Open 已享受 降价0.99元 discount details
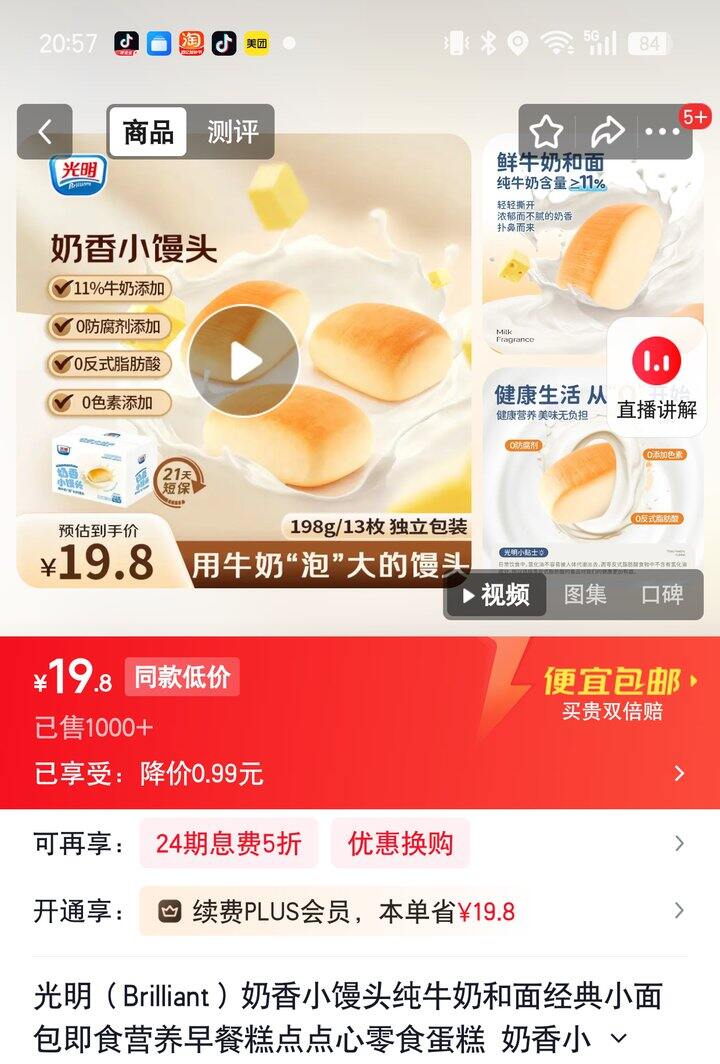This screenshot has width=720, height=1064. pyautogui.click(x=360, y=773)
